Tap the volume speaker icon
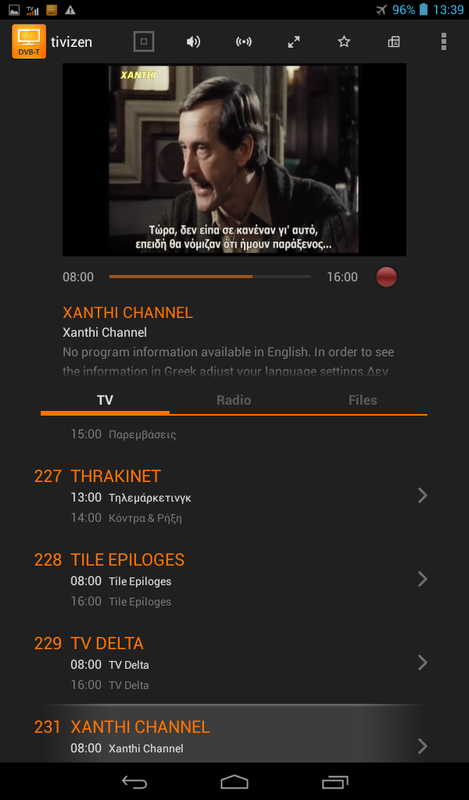 (x=193, y=42)
